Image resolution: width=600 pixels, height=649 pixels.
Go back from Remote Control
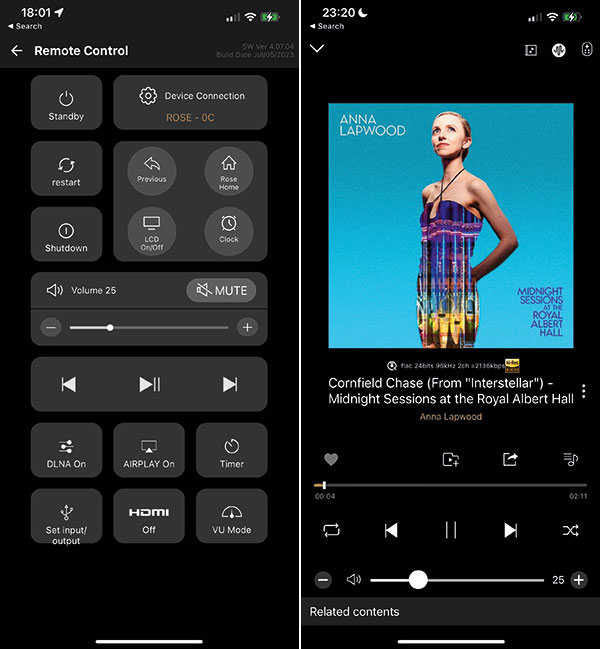tap(17, 50)
